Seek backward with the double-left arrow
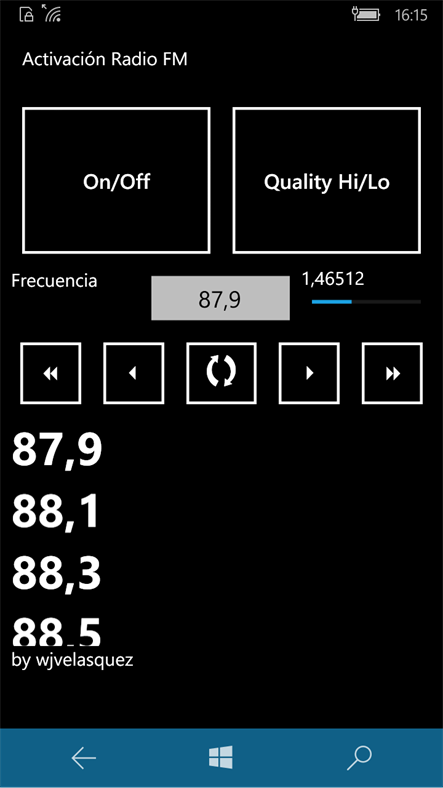Screen dimensions: 443x788 pyautogui.click(x=50, y=373)
